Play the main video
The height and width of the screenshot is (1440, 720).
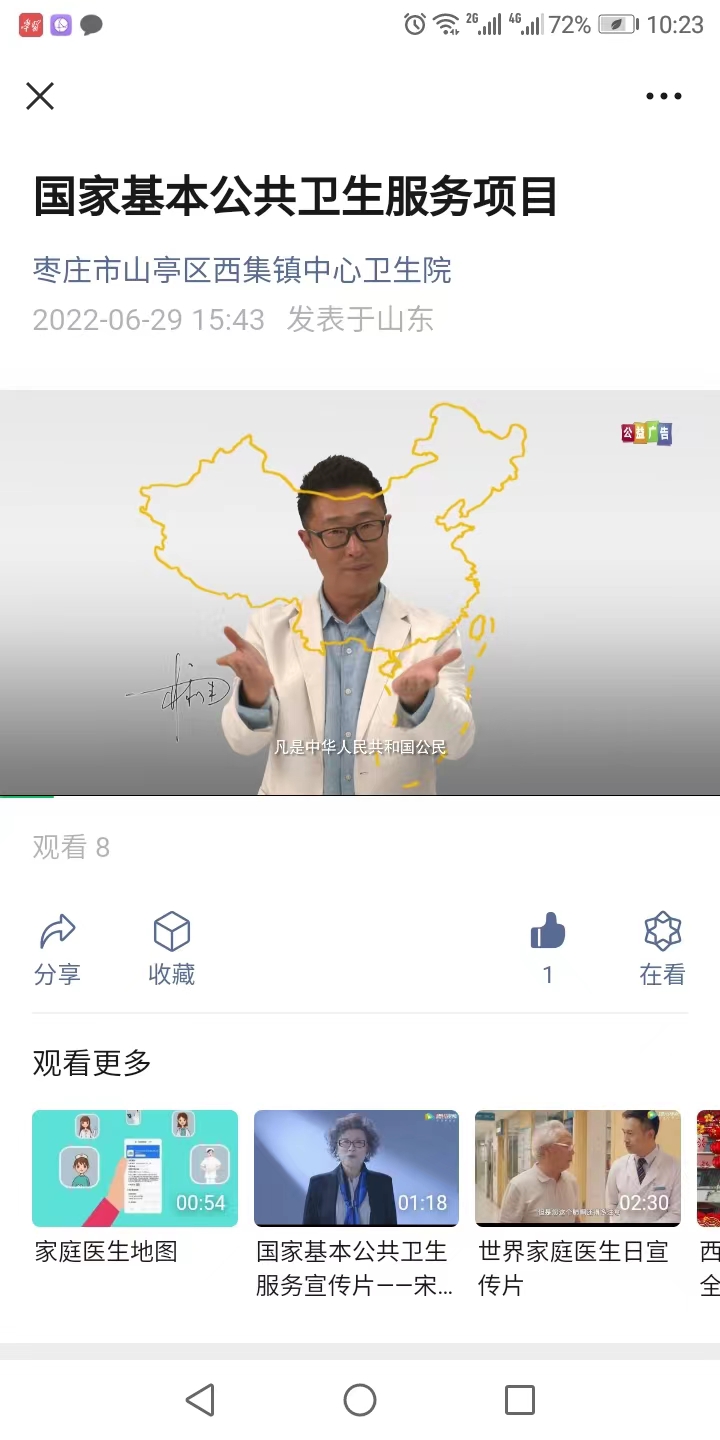click(x=360, y=592)
